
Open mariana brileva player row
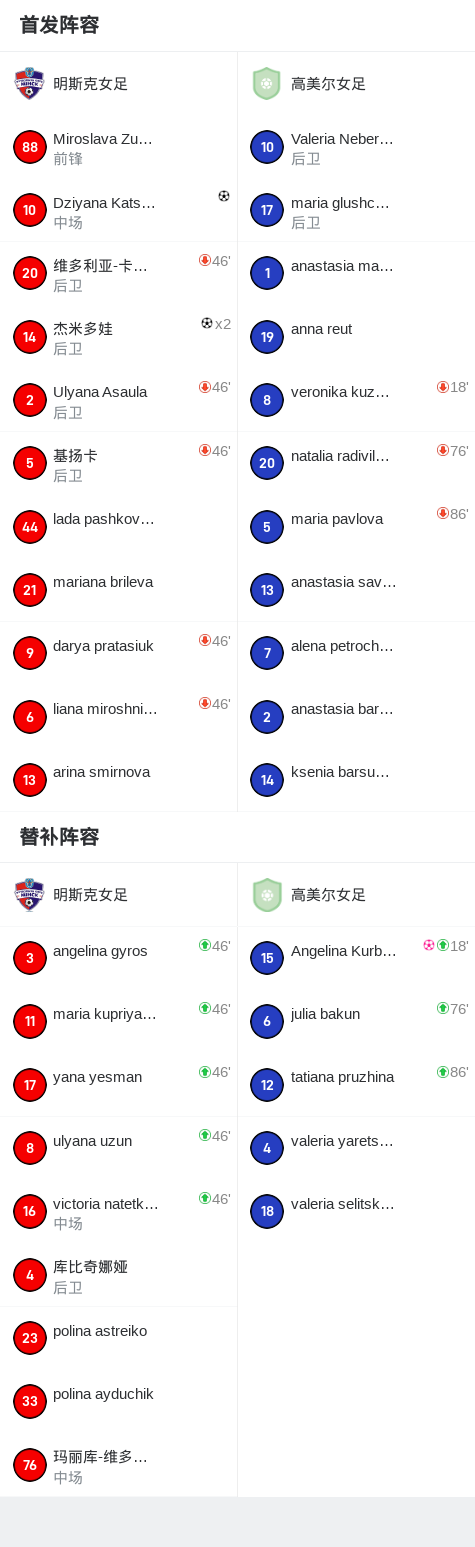118,590
